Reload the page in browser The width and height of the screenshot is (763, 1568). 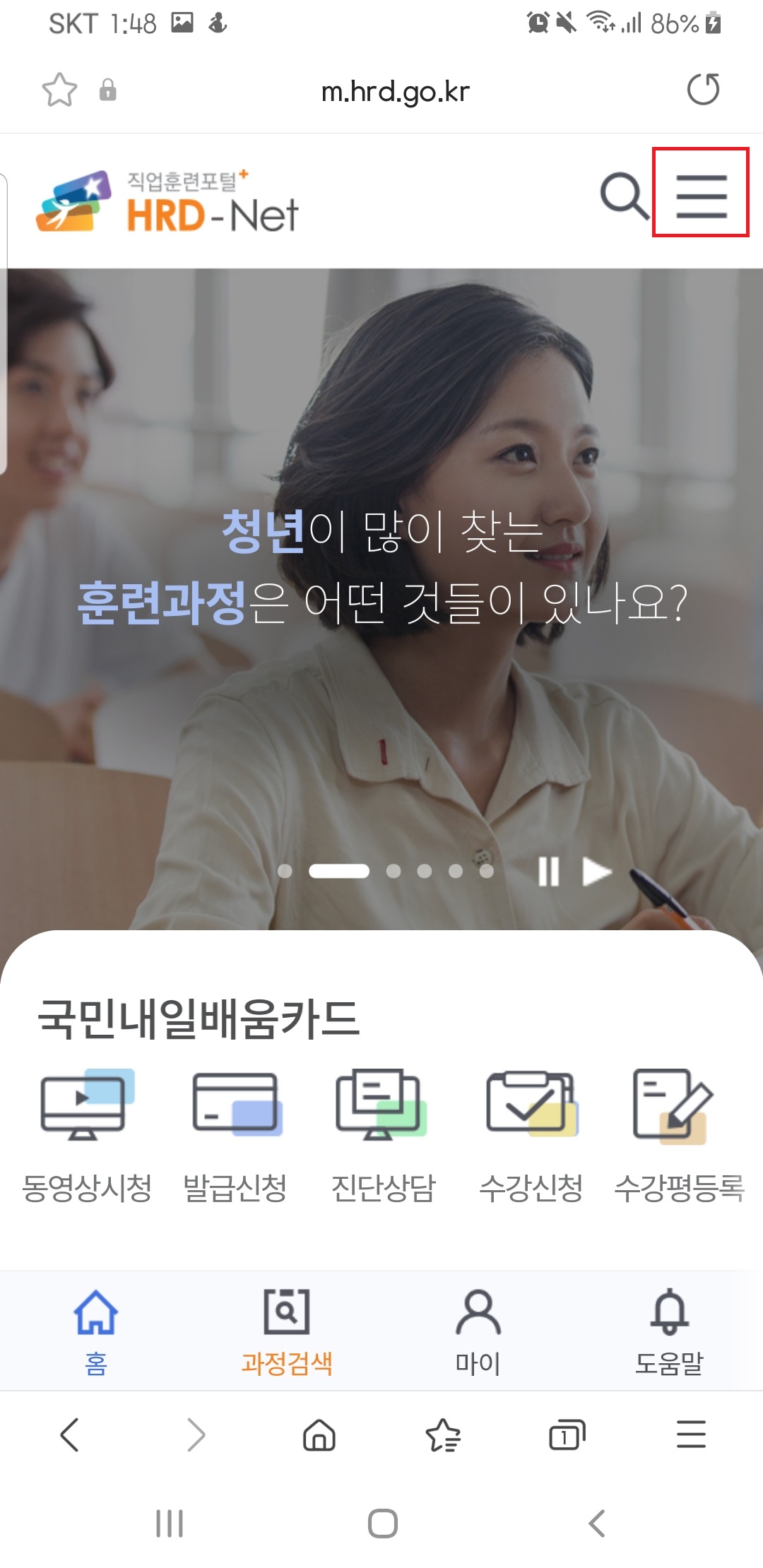point(703,90)
